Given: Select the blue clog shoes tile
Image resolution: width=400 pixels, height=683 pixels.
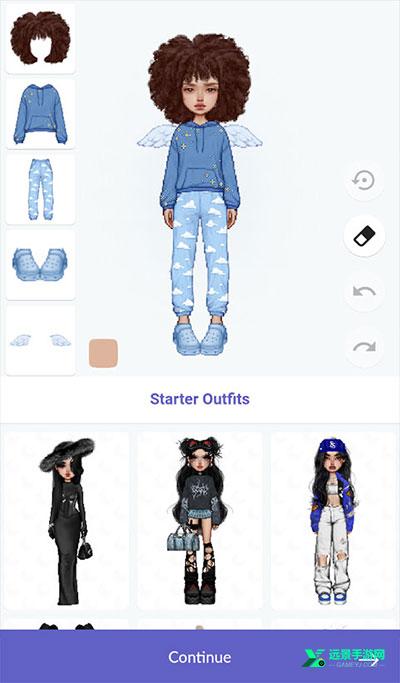Looking at the screenshot, I should click(40, 264).
